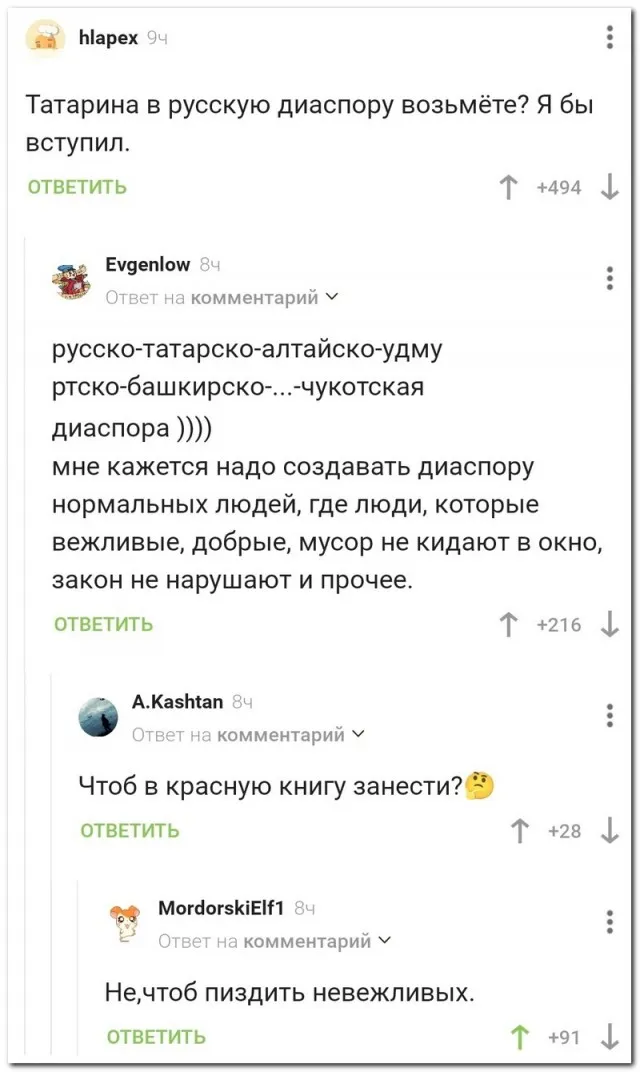Upvote Evgenlow's comment
The width and height of the screenshot is (640, 1072).
(x=508, y=625)
